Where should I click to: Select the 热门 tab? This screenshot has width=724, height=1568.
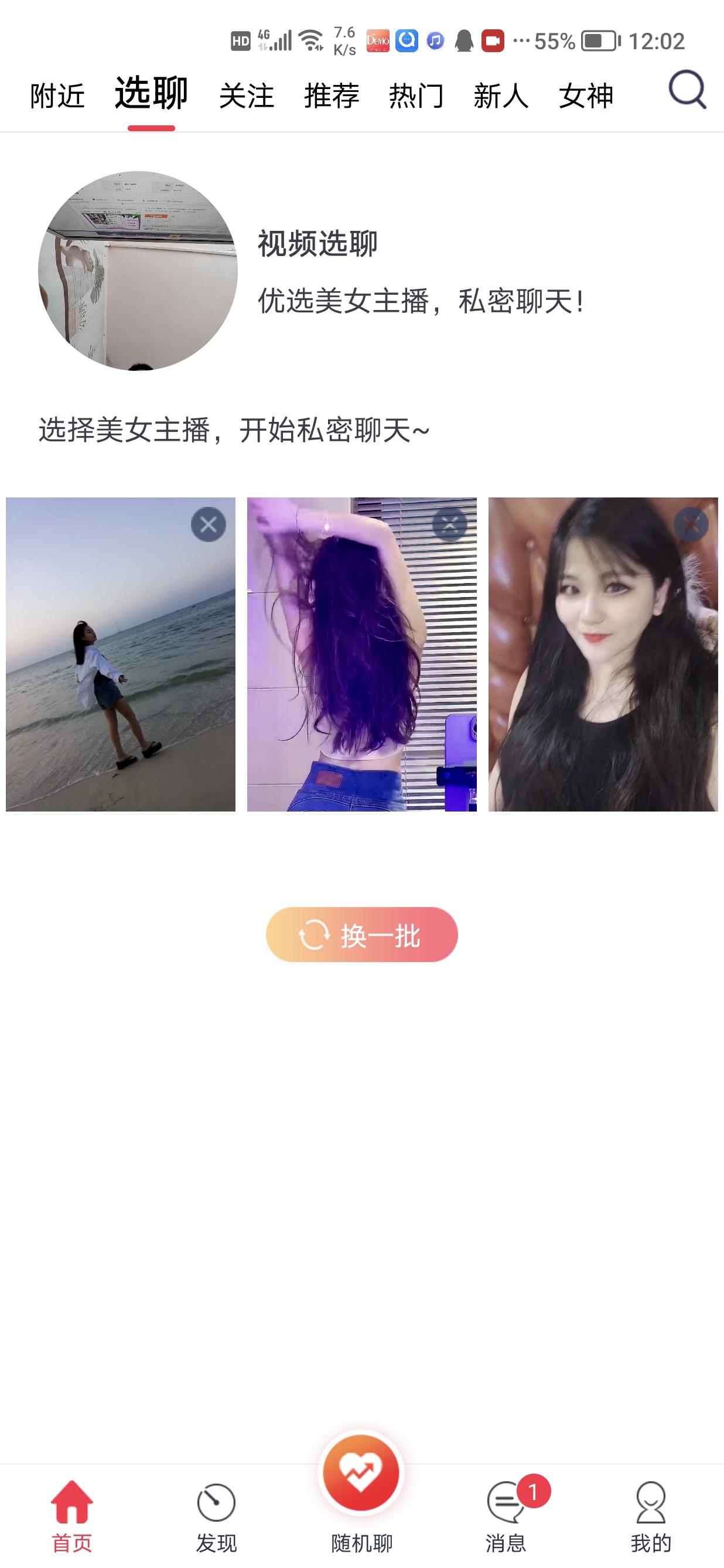416,96
